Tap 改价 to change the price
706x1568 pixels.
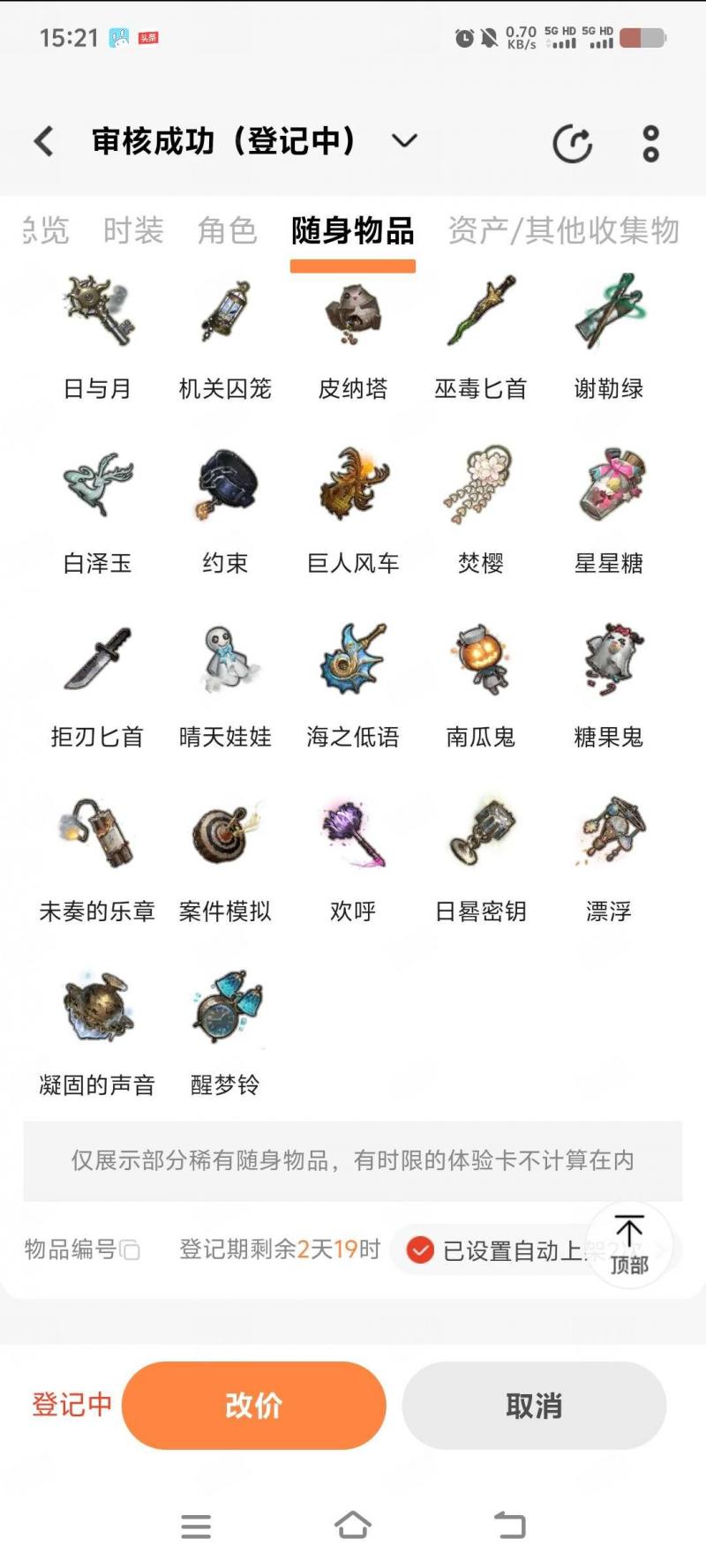pyautogui.click(x=254, y=1405)
